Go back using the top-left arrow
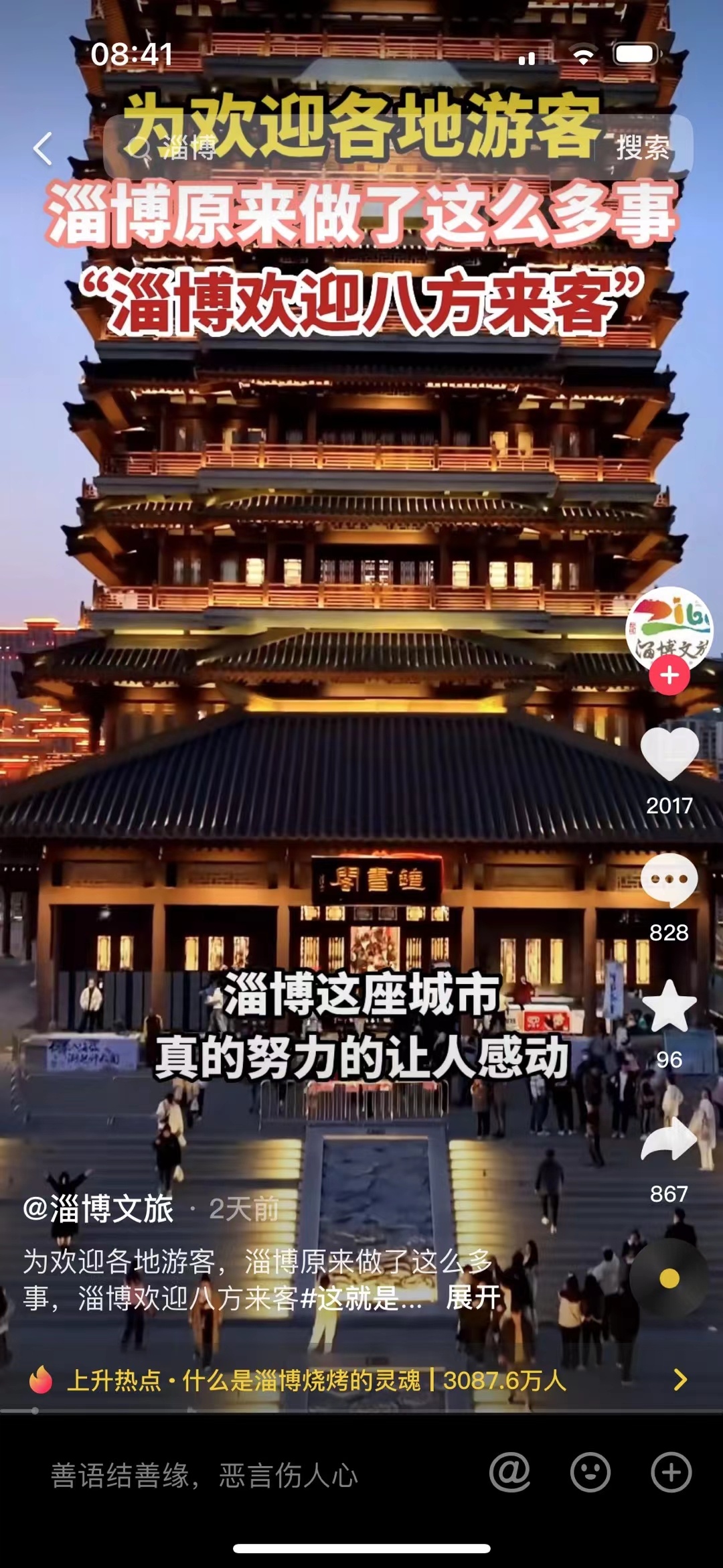Viewport: 723px width, 1568px height. (43, 148)
